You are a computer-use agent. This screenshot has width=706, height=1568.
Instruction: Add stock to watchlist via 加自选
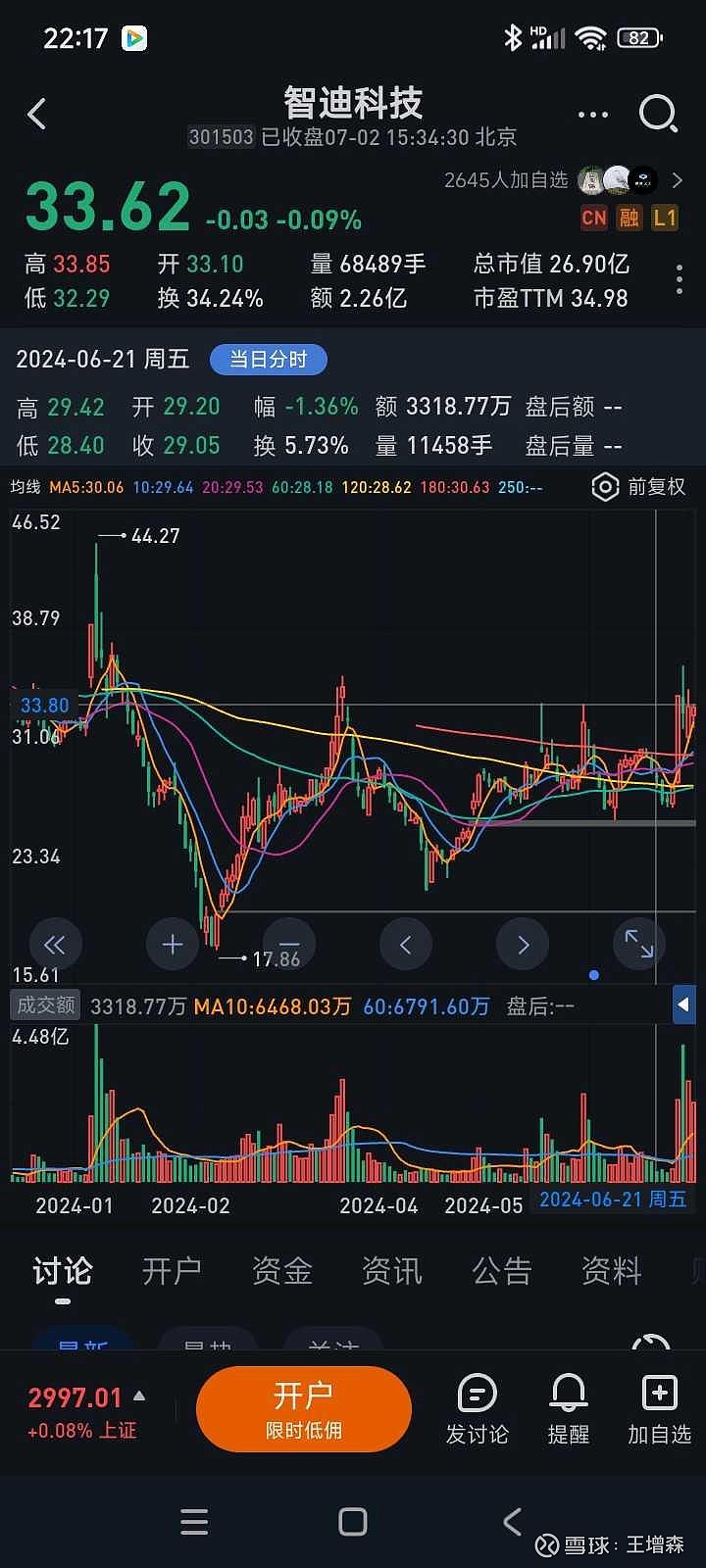pos(659,1409)
